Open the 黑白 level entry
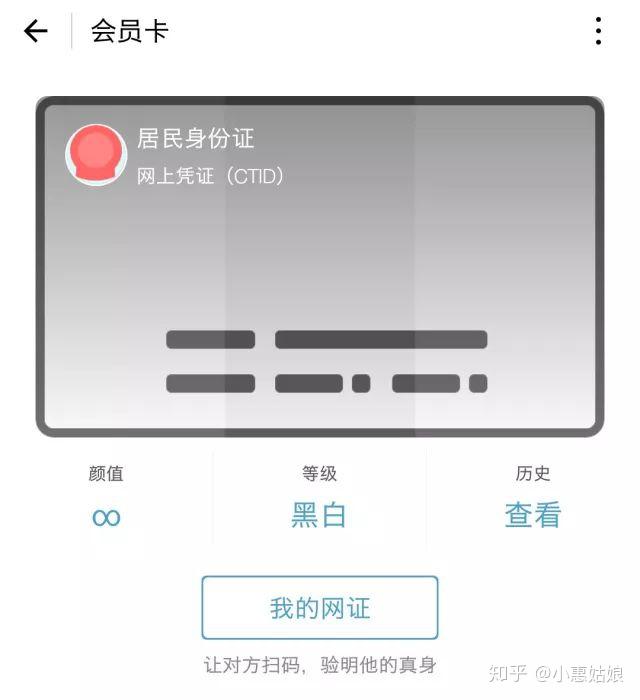 tap(319, 515)
